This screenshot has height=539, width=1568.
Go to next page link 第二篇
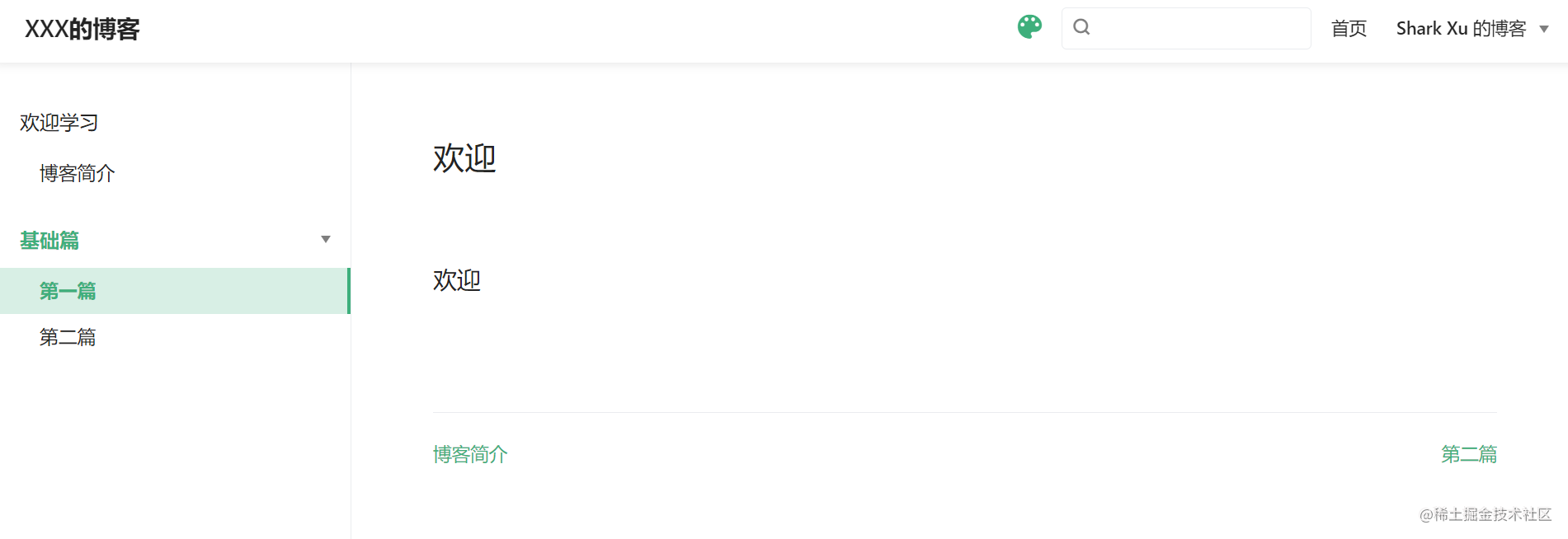click(x=1468, y=454)
